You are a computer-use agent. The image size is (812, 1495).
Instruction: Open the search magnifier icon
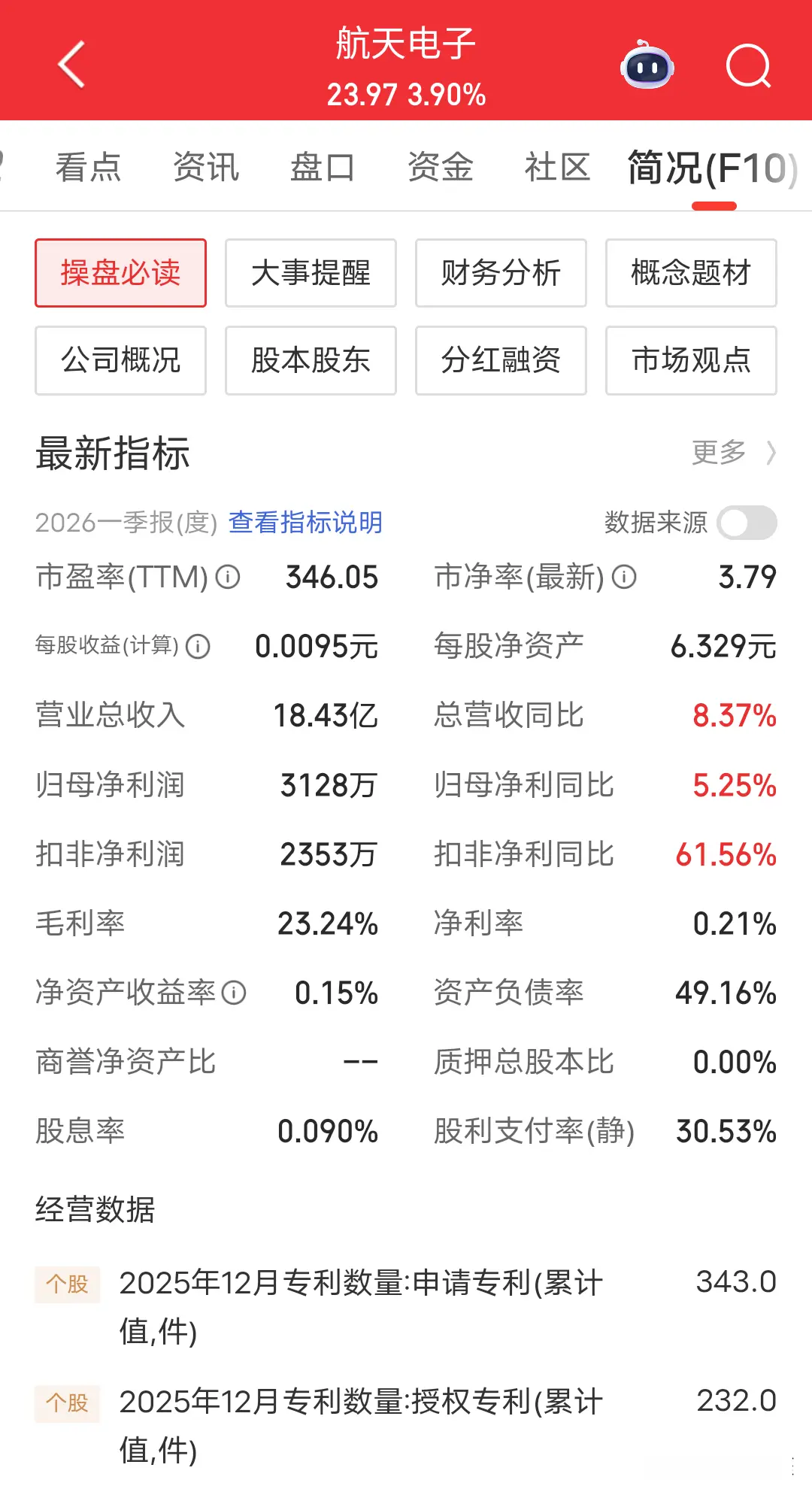click(749, 66)
